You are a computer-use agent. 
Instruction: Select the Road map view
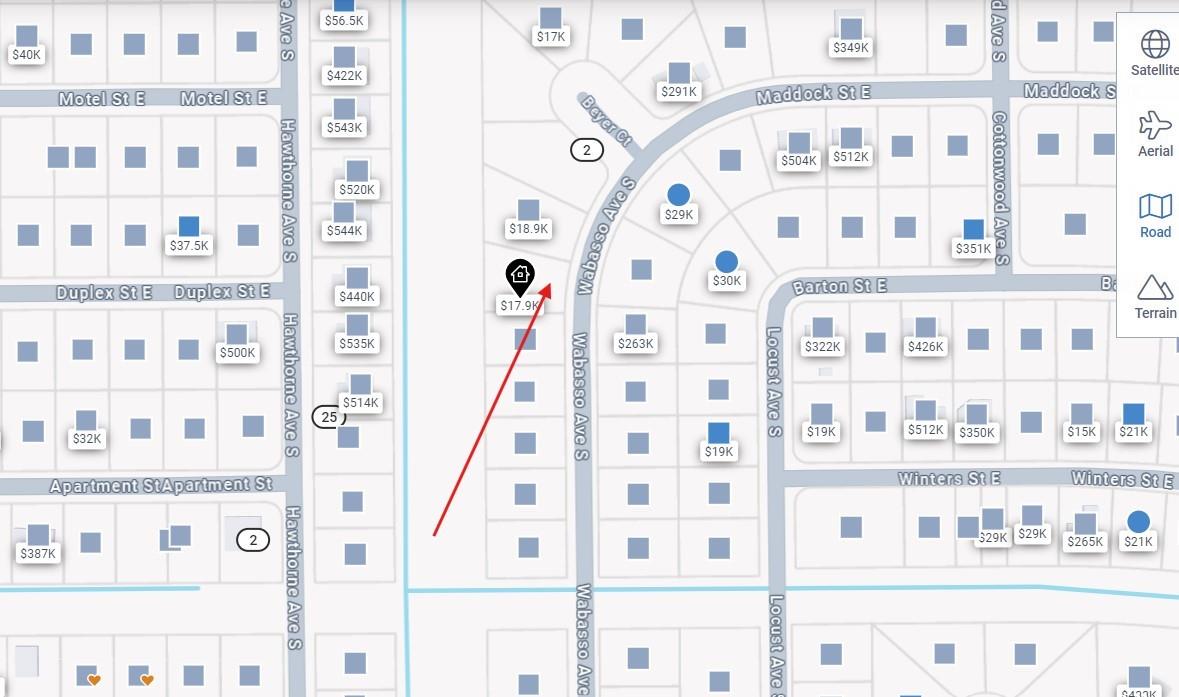pyautogui.click(x=1154, y=215)
